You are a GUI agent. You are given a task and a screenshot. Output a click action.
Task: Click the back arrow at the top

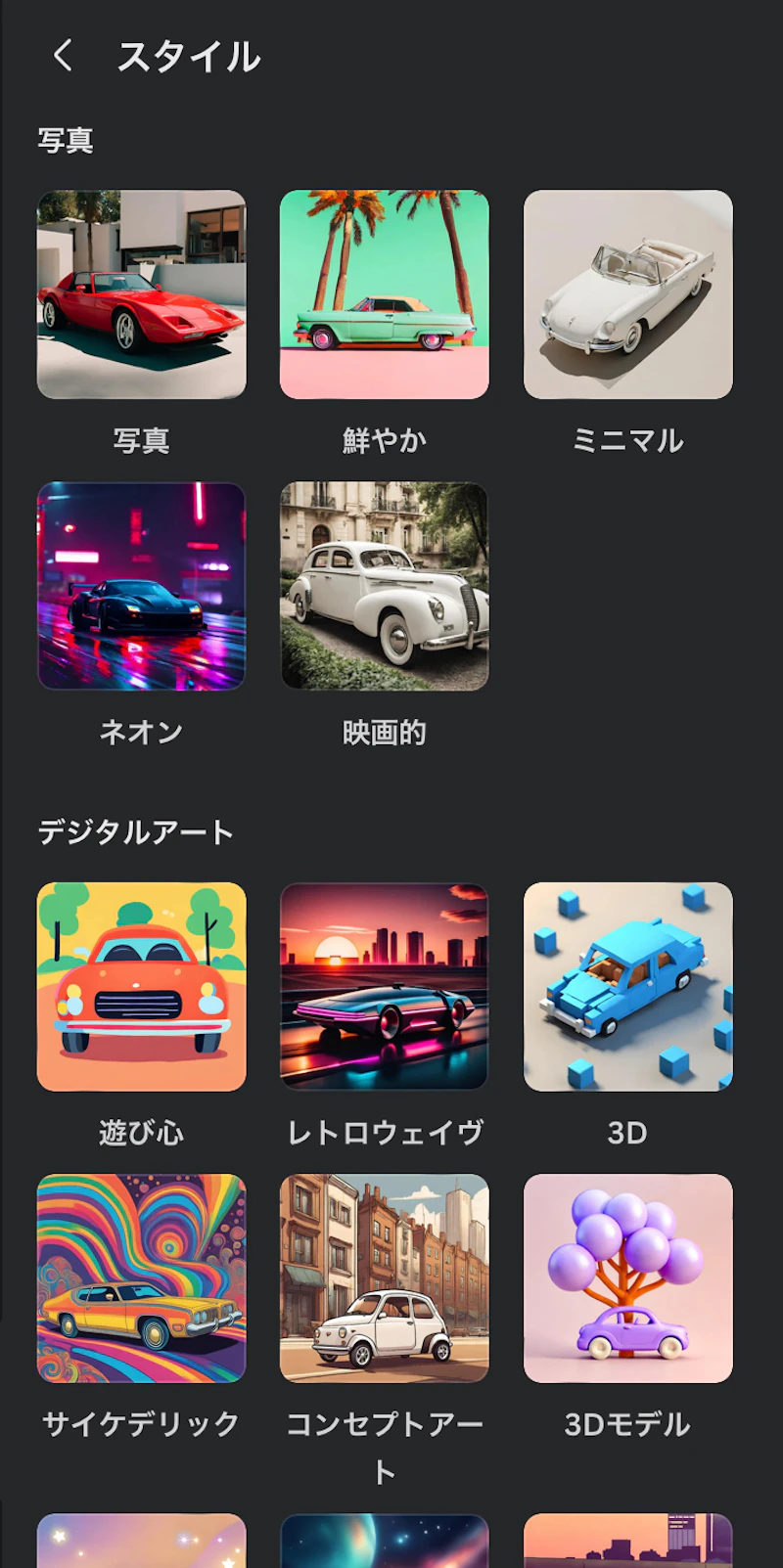[62, 56]
